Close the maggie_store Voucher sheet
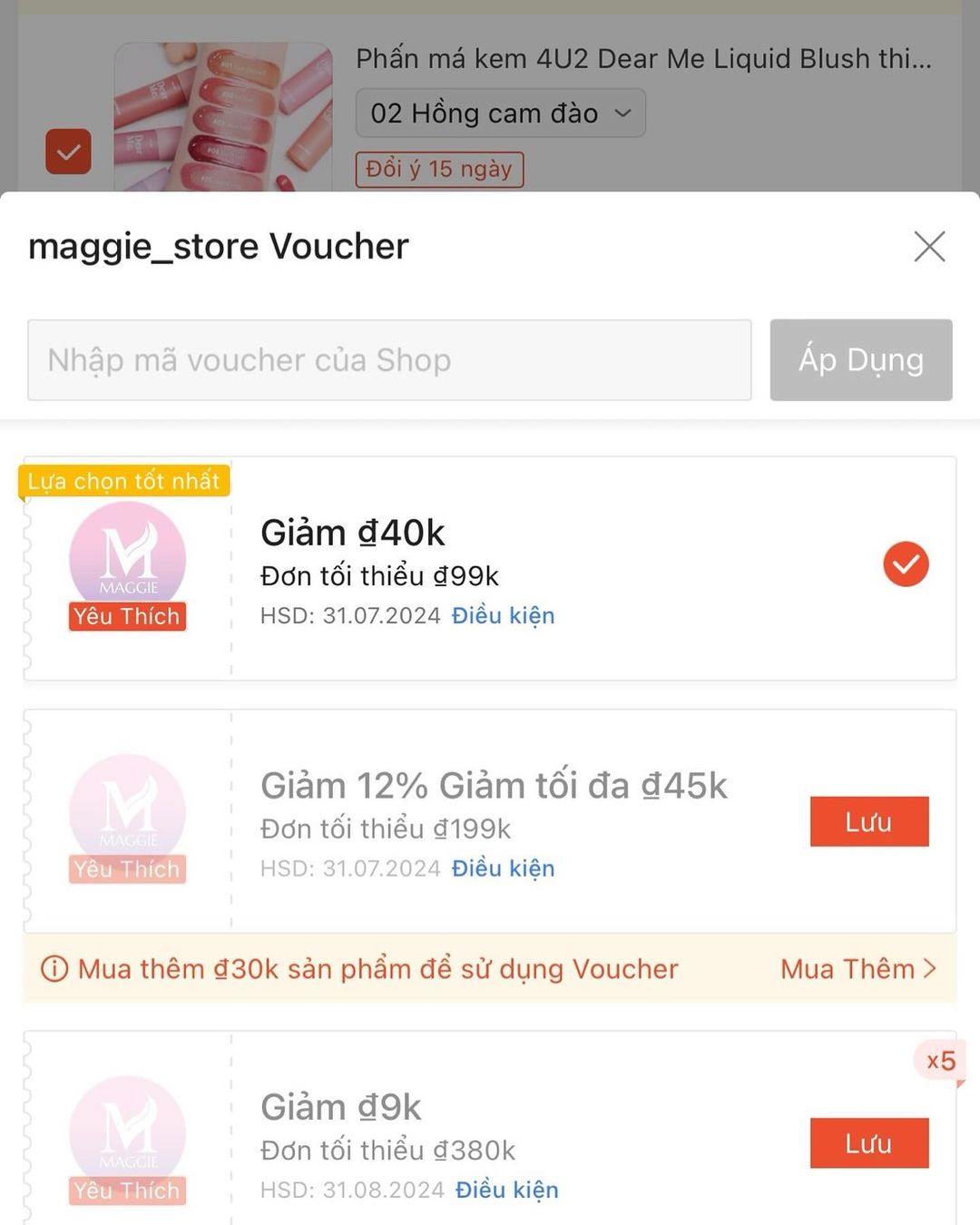The height and width of the screenshot is (1225, 980). tap(929, 246)
